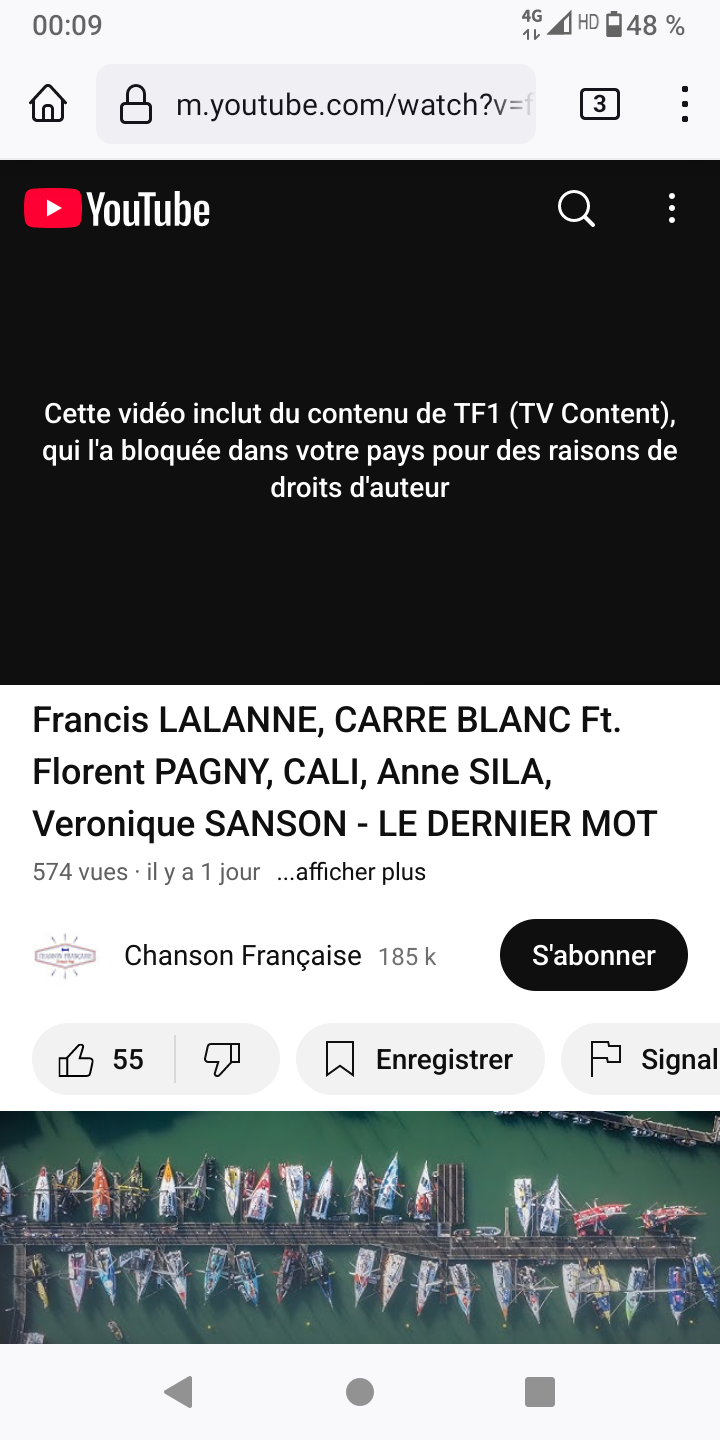
Task: Go to the YouTube logo home
Action: (117, 209)
